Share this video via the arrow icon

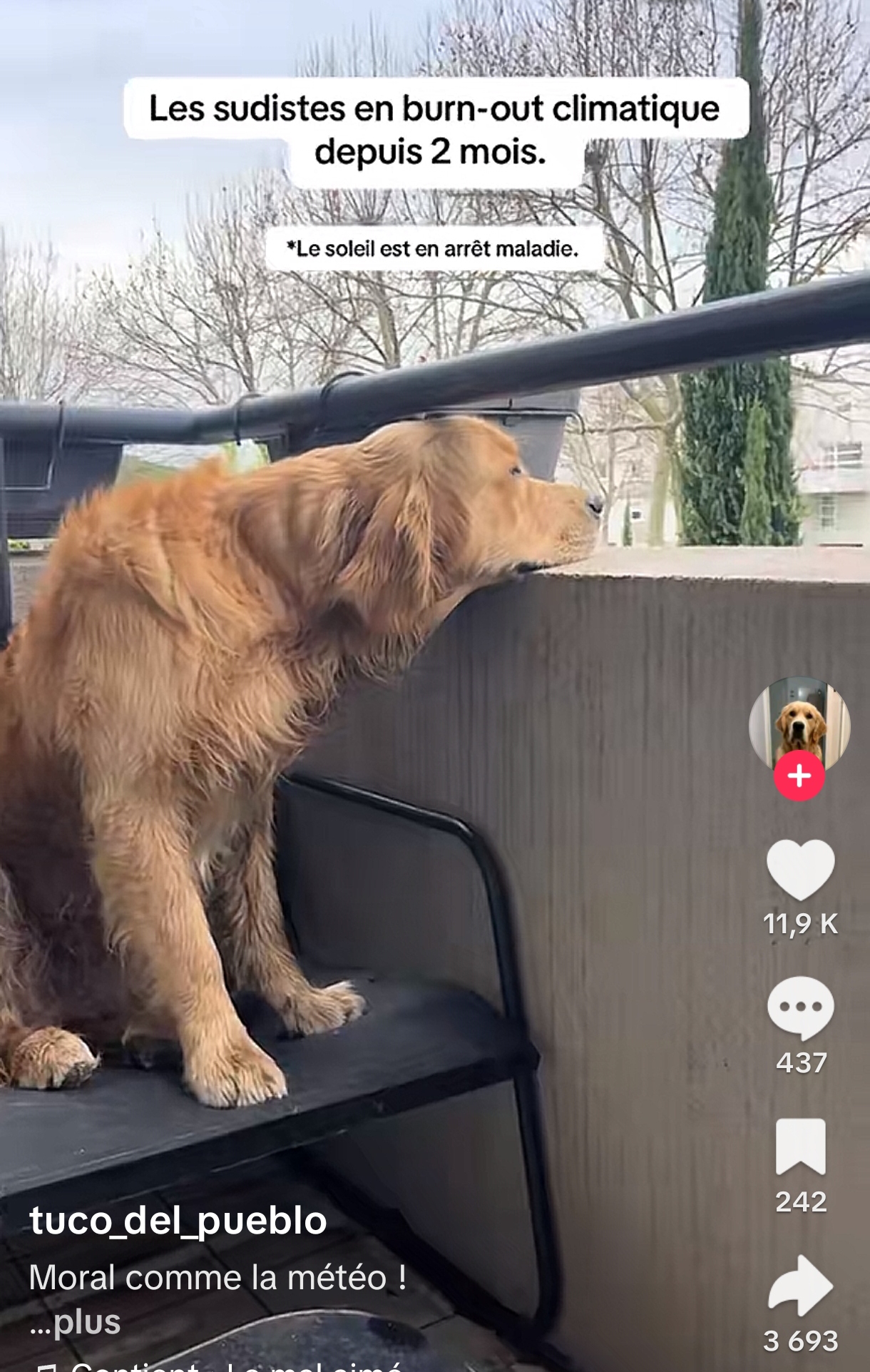[800, 1286]
